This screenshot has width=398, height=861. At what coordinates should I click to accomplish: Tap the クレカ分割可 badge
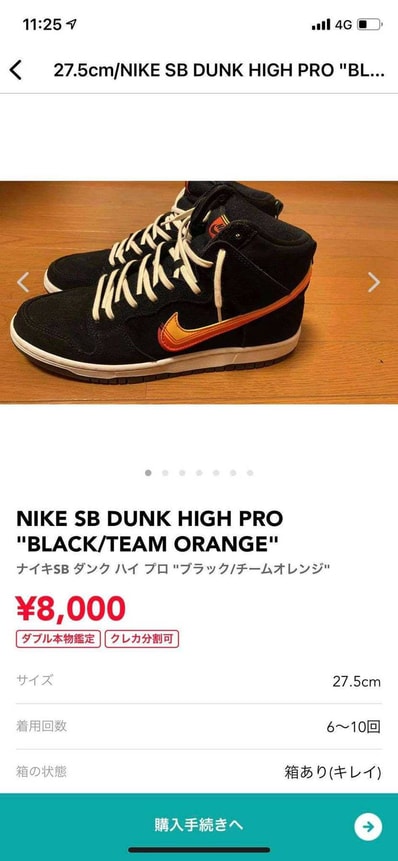click(142, 639)
